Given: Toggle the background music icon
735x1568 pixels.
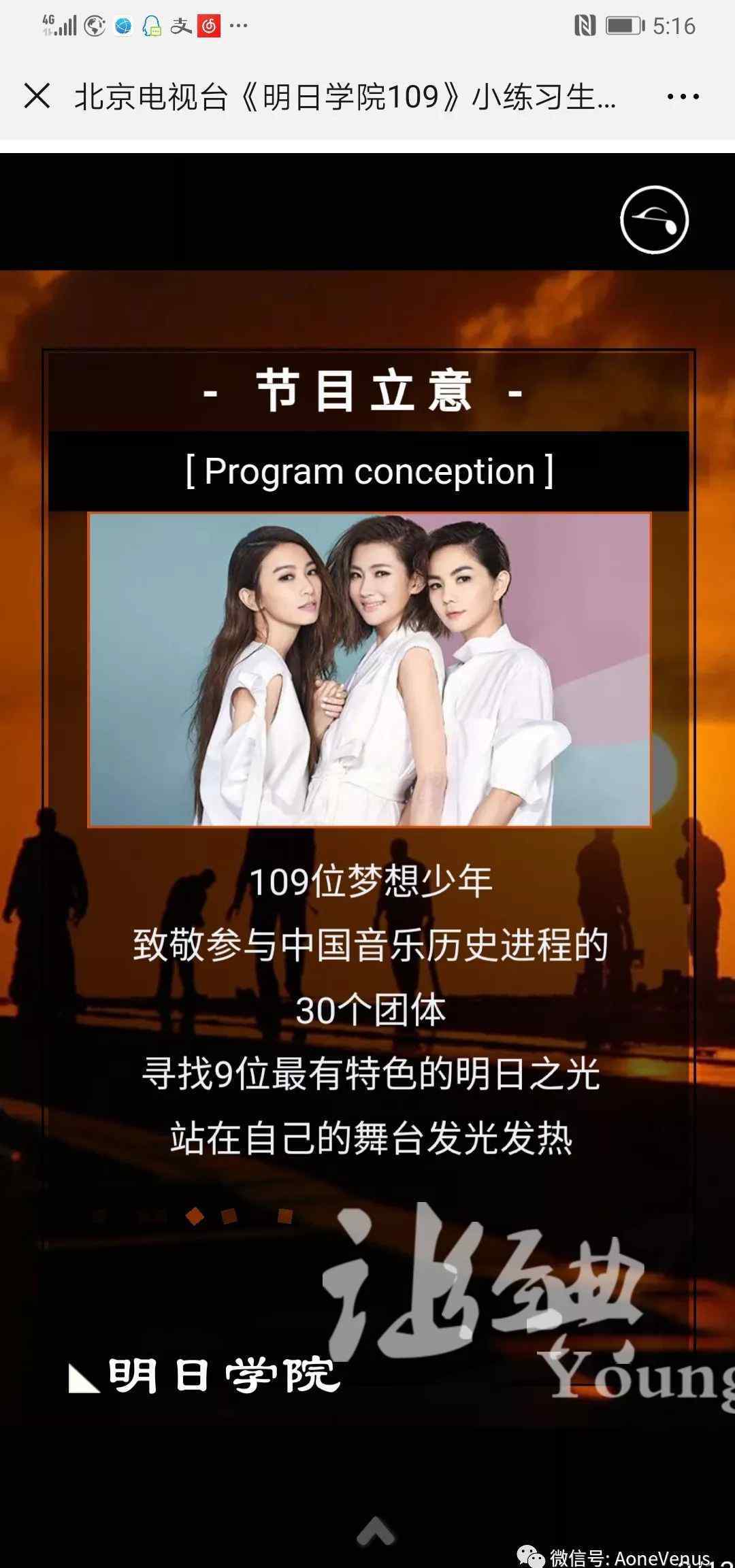Looking at the screenshot, I should click(654, 220).
